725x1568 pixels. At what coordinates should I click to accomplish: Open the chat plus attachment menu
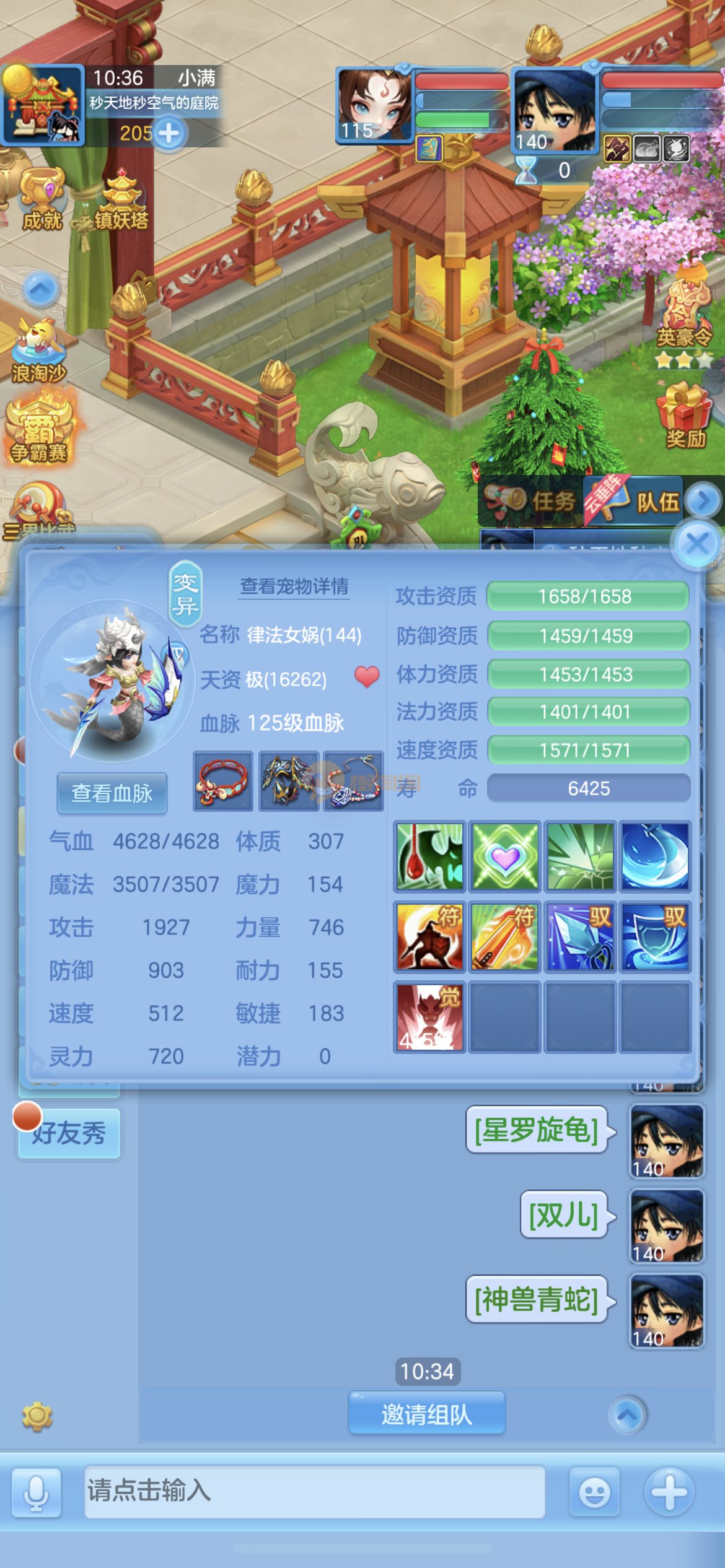click(669, 1492)
